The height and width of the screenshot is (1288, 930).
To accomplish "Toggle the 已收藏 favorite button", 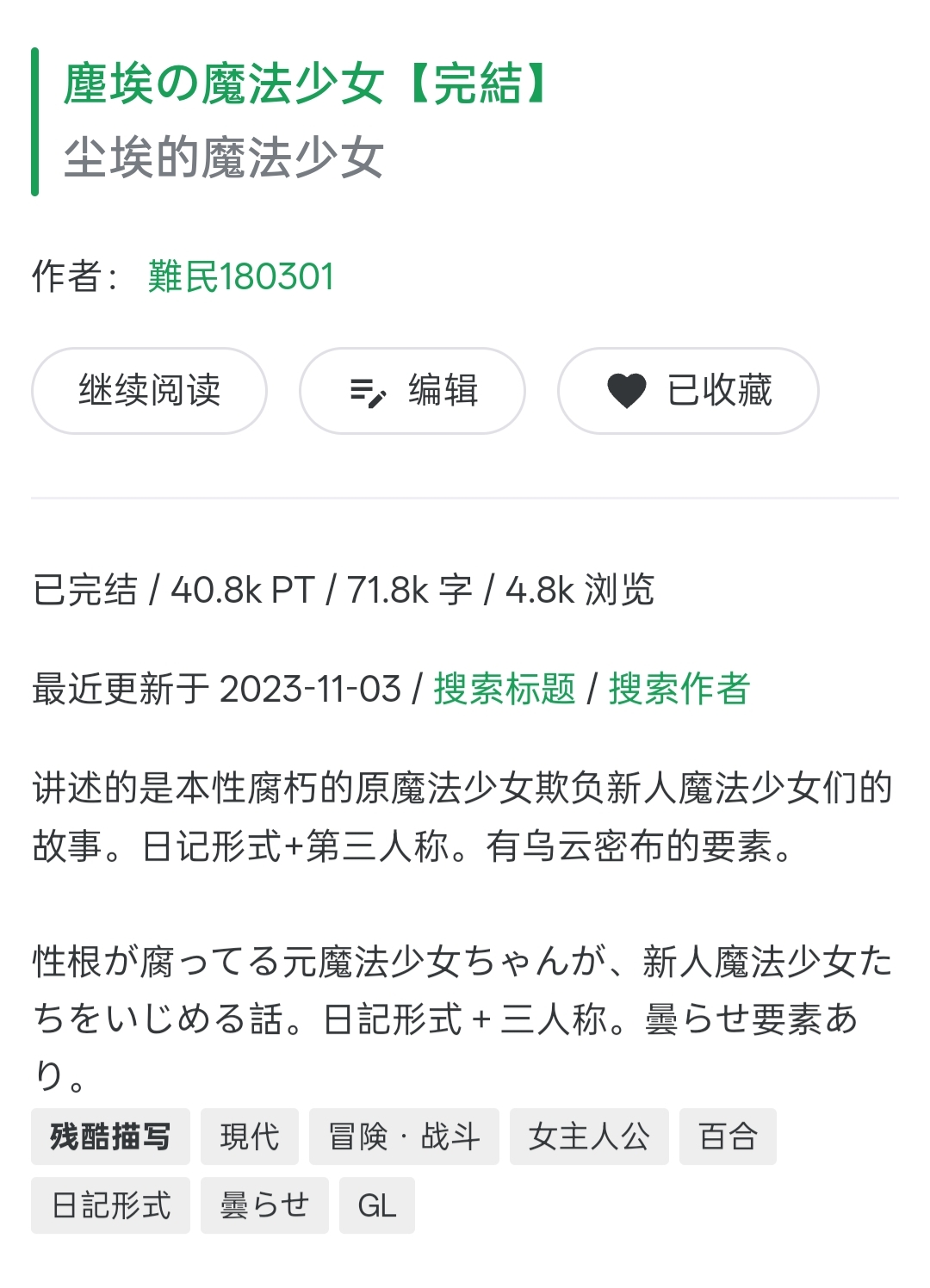I will tap(687, 391).
